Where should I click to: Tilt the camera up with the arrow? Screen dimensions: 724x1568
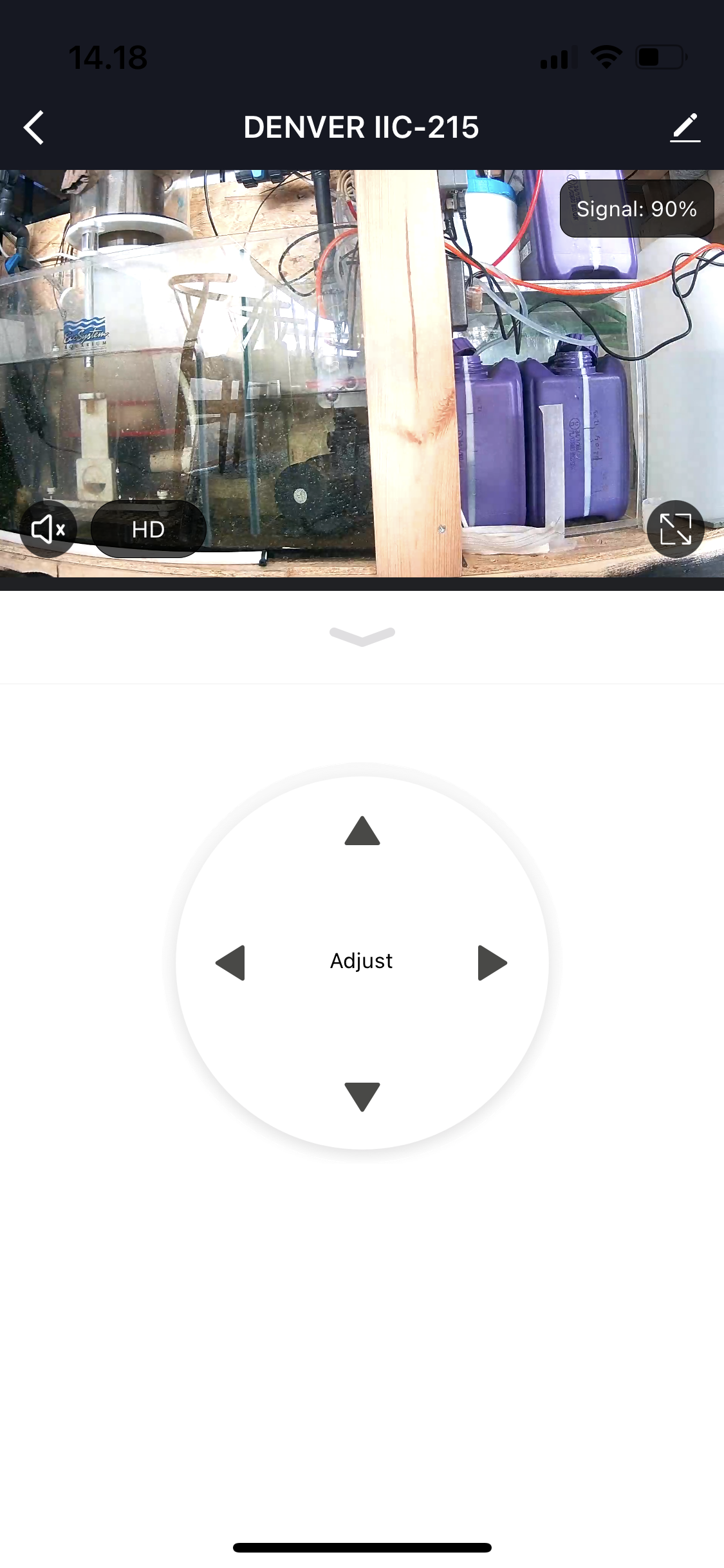pyautogui.click(x=362, y=831)
